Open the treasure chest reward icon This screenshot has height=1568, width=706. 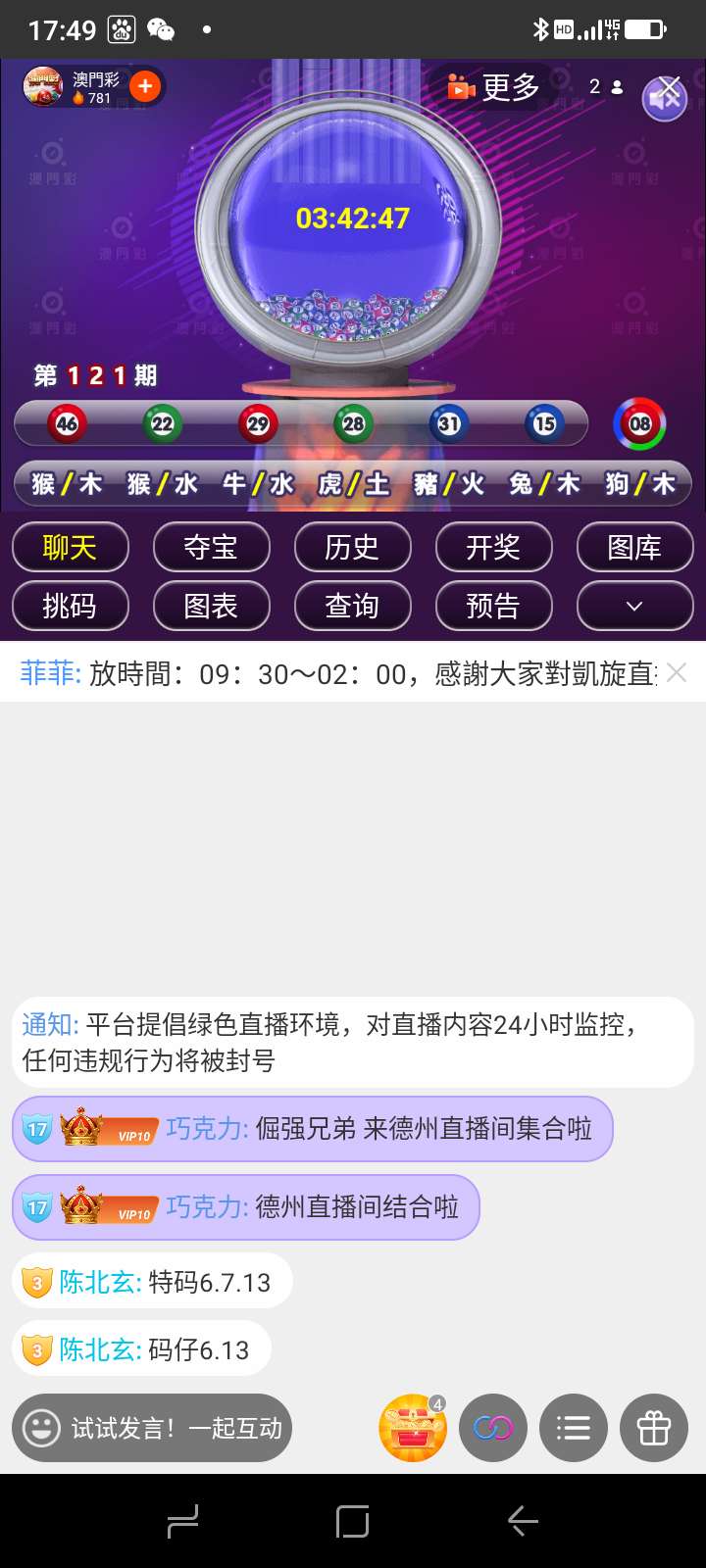click(413, 1428)
